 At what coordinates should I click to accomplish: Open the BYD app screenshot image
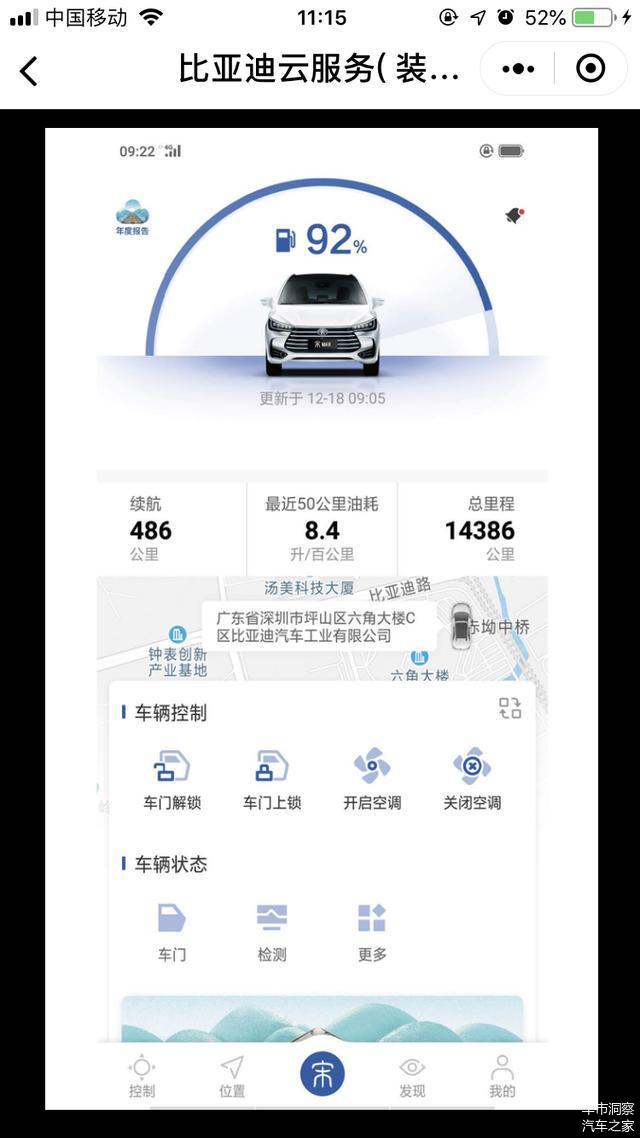point(321,620)
